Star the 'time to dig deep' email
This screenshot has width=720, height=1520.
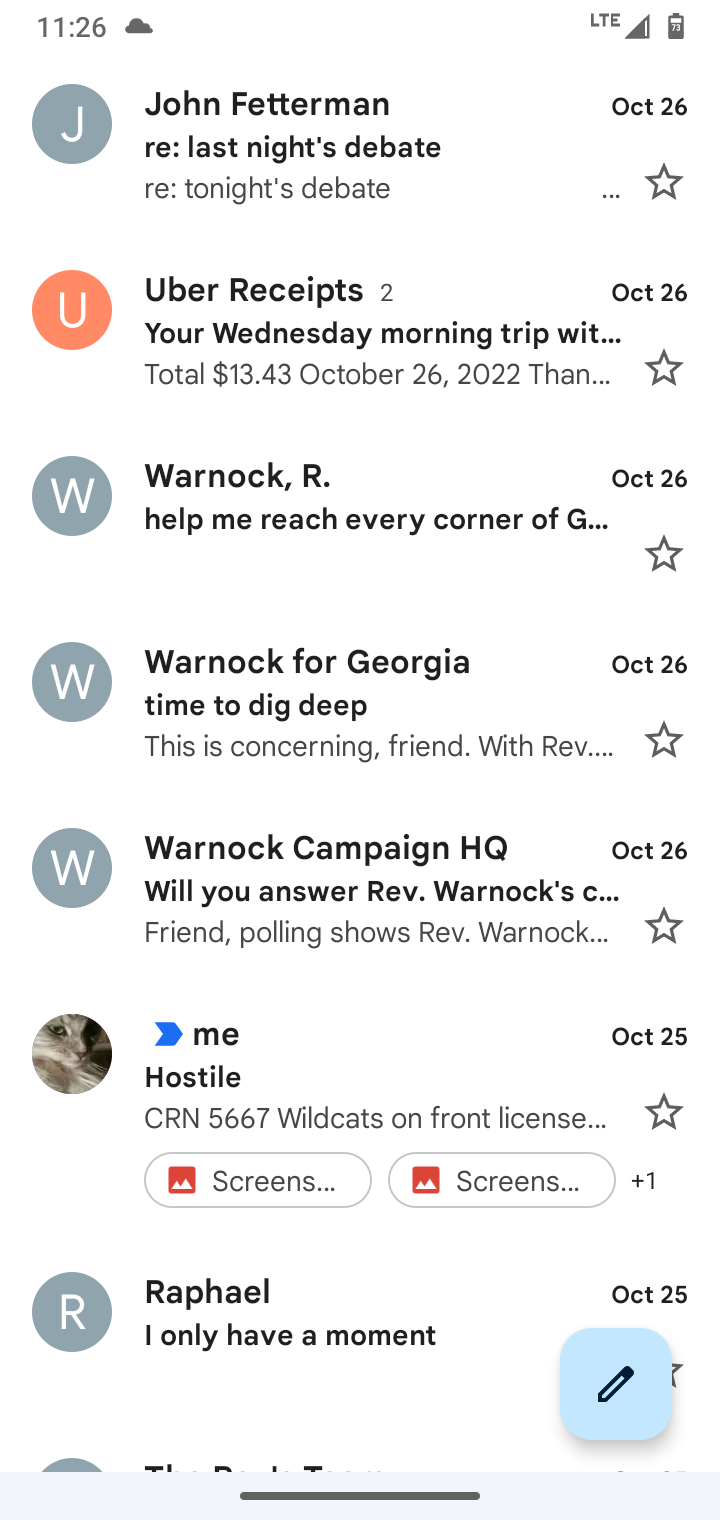(x=663, y=741)
